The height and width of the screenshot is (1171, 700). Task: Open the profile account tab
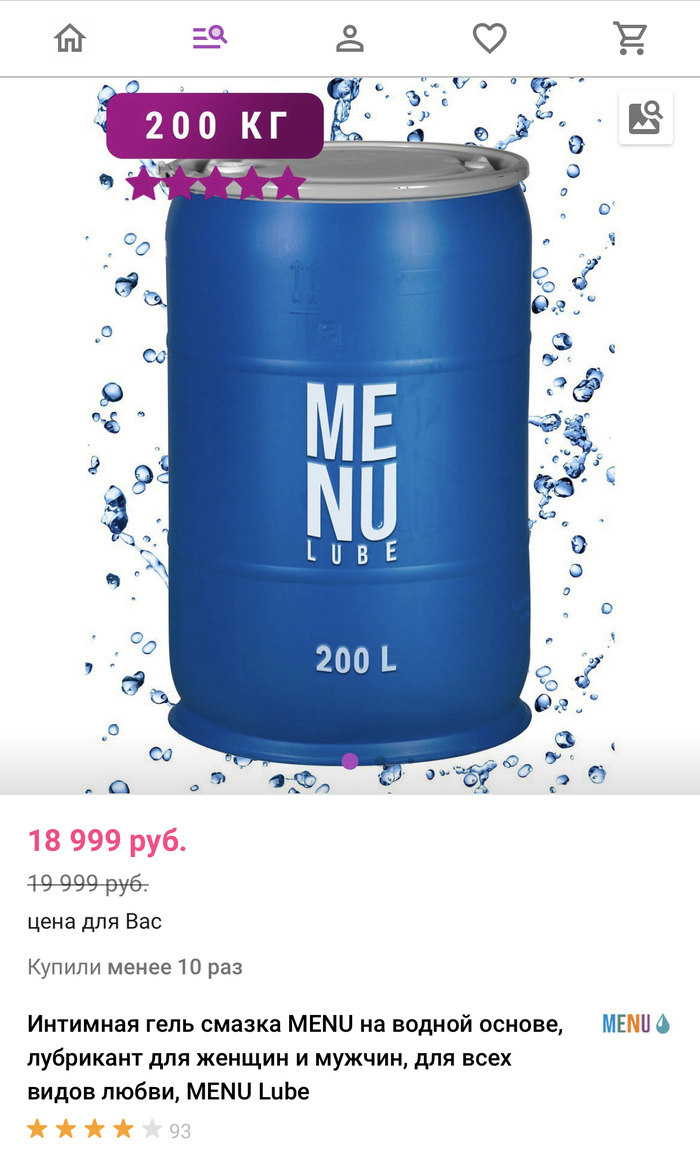coord(350,39)
